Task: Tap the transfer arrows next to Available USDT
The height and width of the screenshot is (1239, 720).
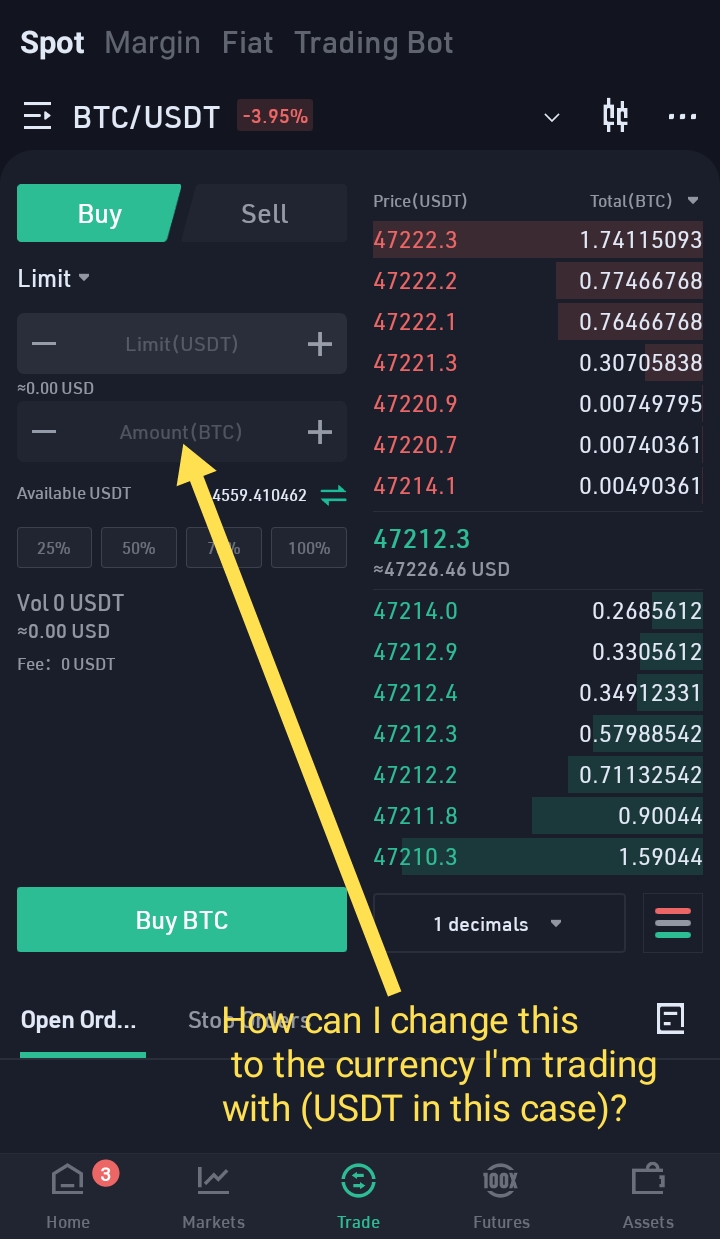Action: pyautogui.click(x=333, y=494)
